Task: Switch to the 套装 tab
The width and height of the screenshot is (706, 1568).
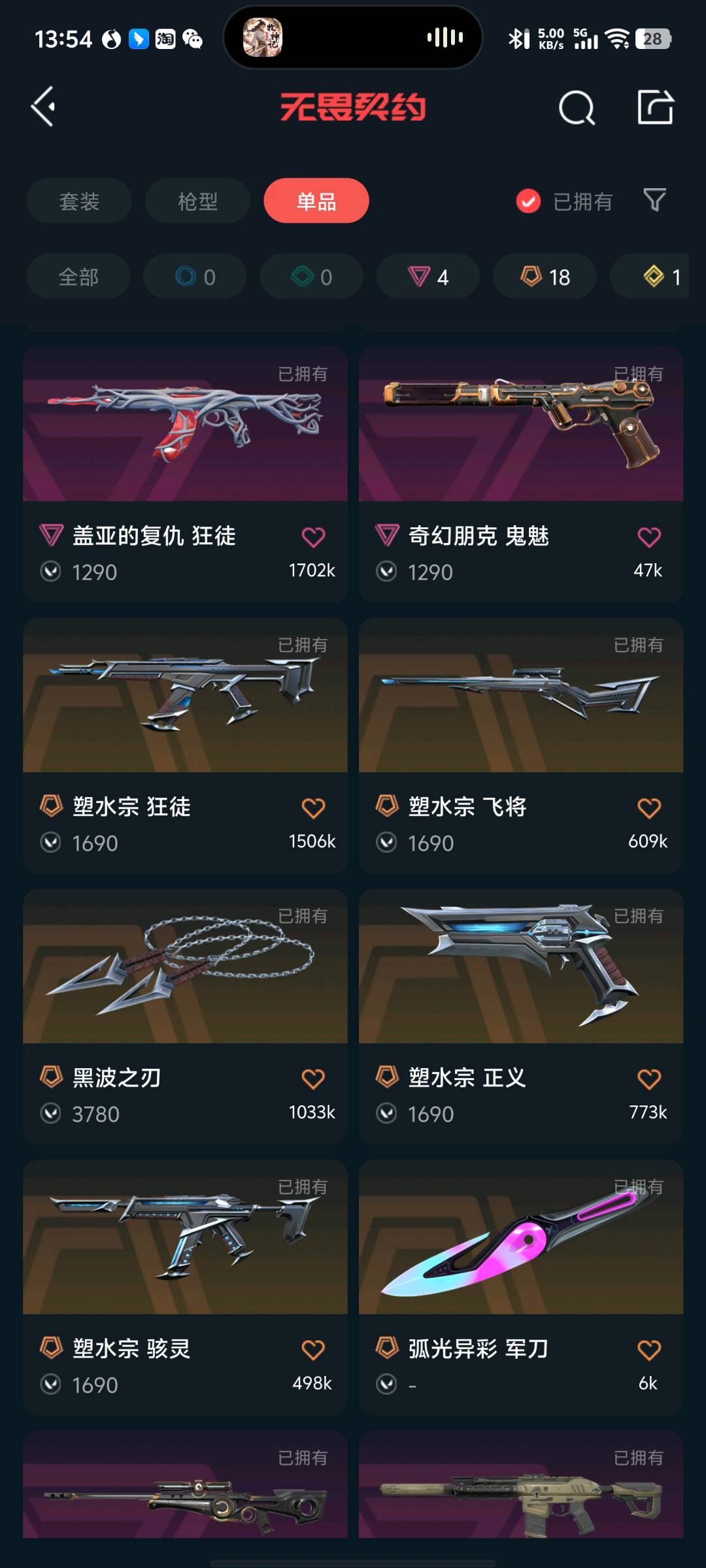Action: [79, 201]
